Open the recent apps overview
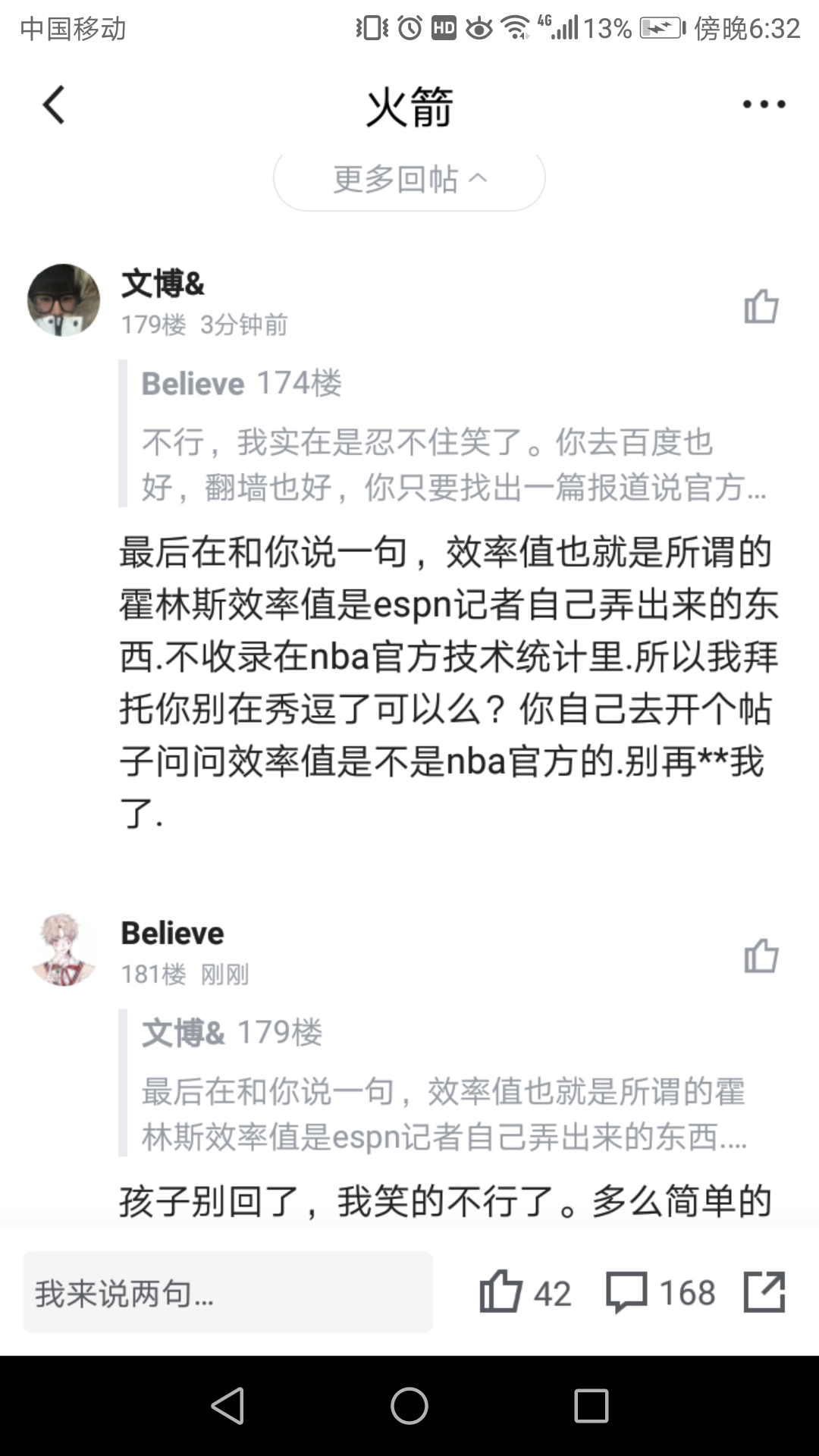Viewport: 819px width, 1456px height. click(x=591, y=1406)
